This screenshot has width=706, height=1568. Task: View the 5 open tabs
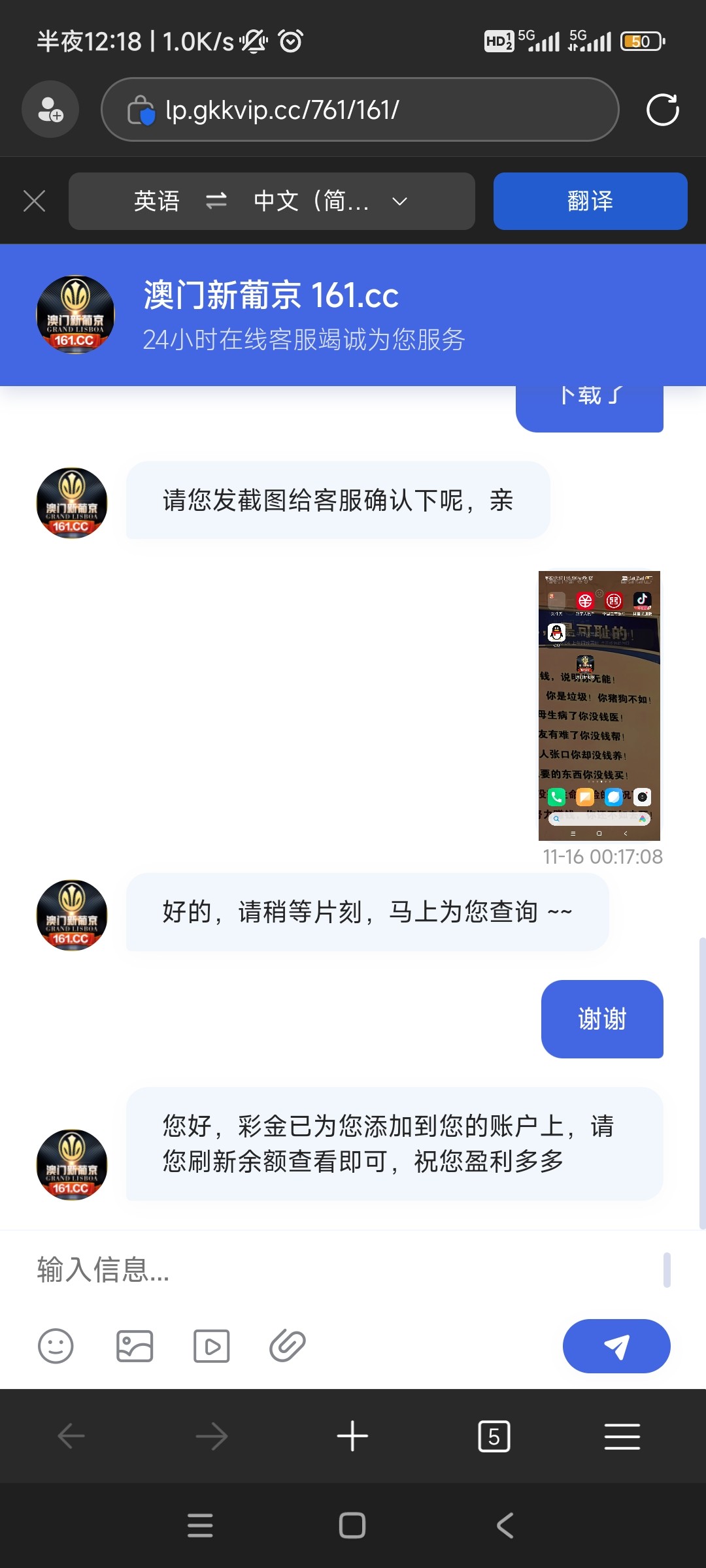tap(494, 1436)
